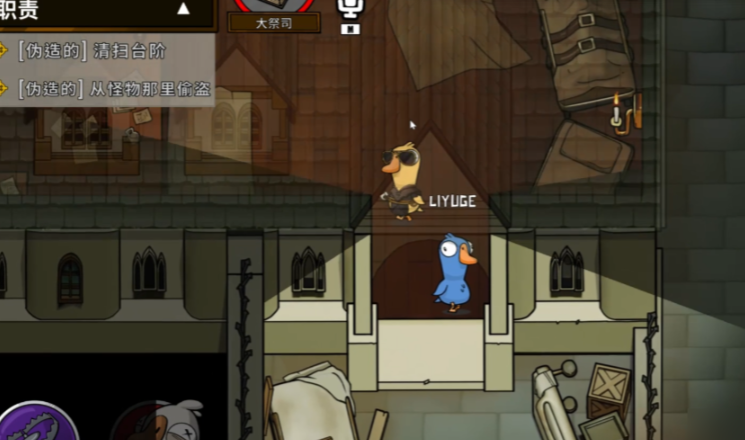Collapse the 职责 task panel arrow
Image resolution: width=745 pixels, height=440 pixels.
(x=183, y=9)
